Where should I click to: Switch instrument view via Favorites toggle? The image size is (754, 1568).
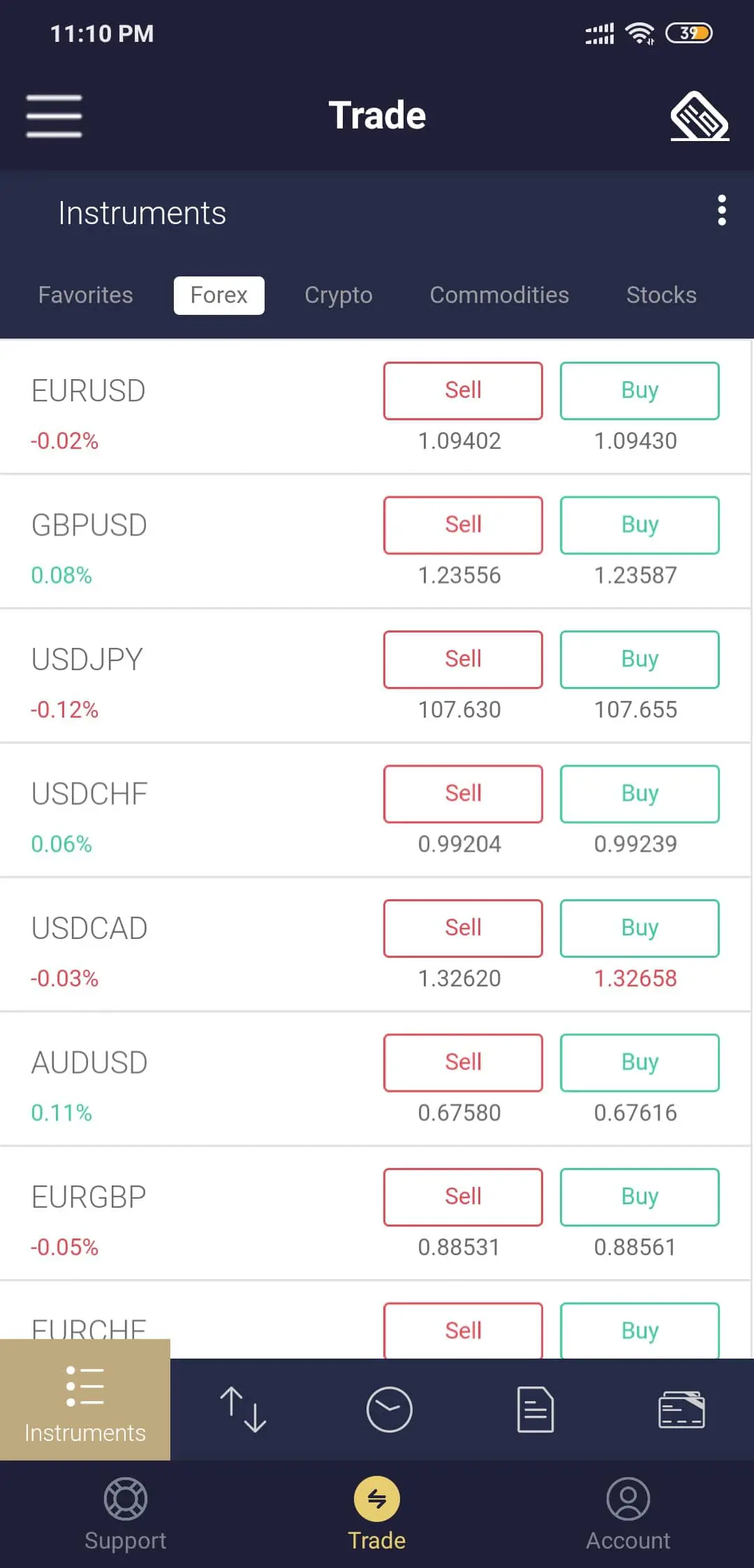[84, 295]
